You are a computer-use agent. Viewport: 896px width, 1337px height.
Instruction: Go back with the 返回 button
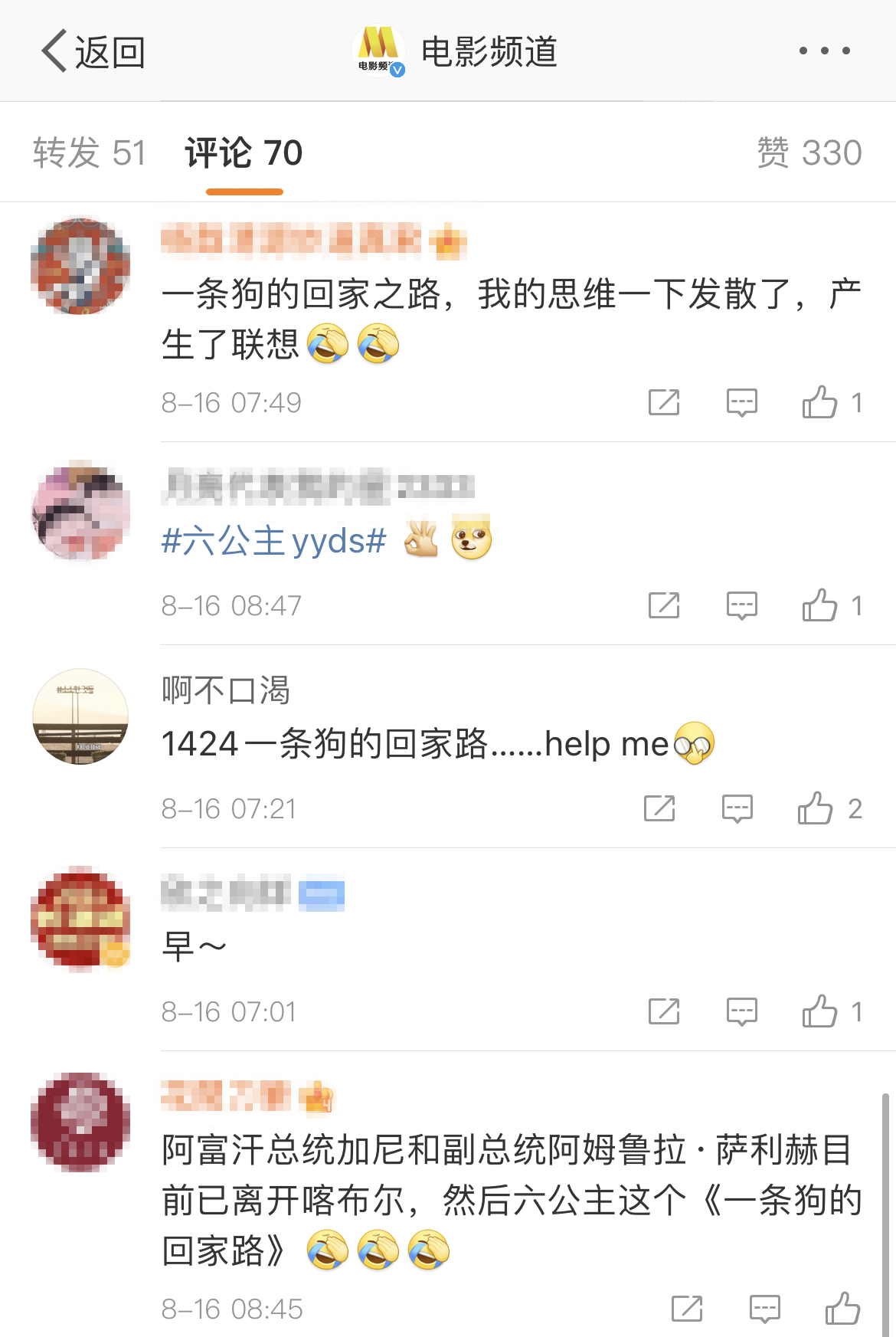pyautogui.click(x=93, y=52)
